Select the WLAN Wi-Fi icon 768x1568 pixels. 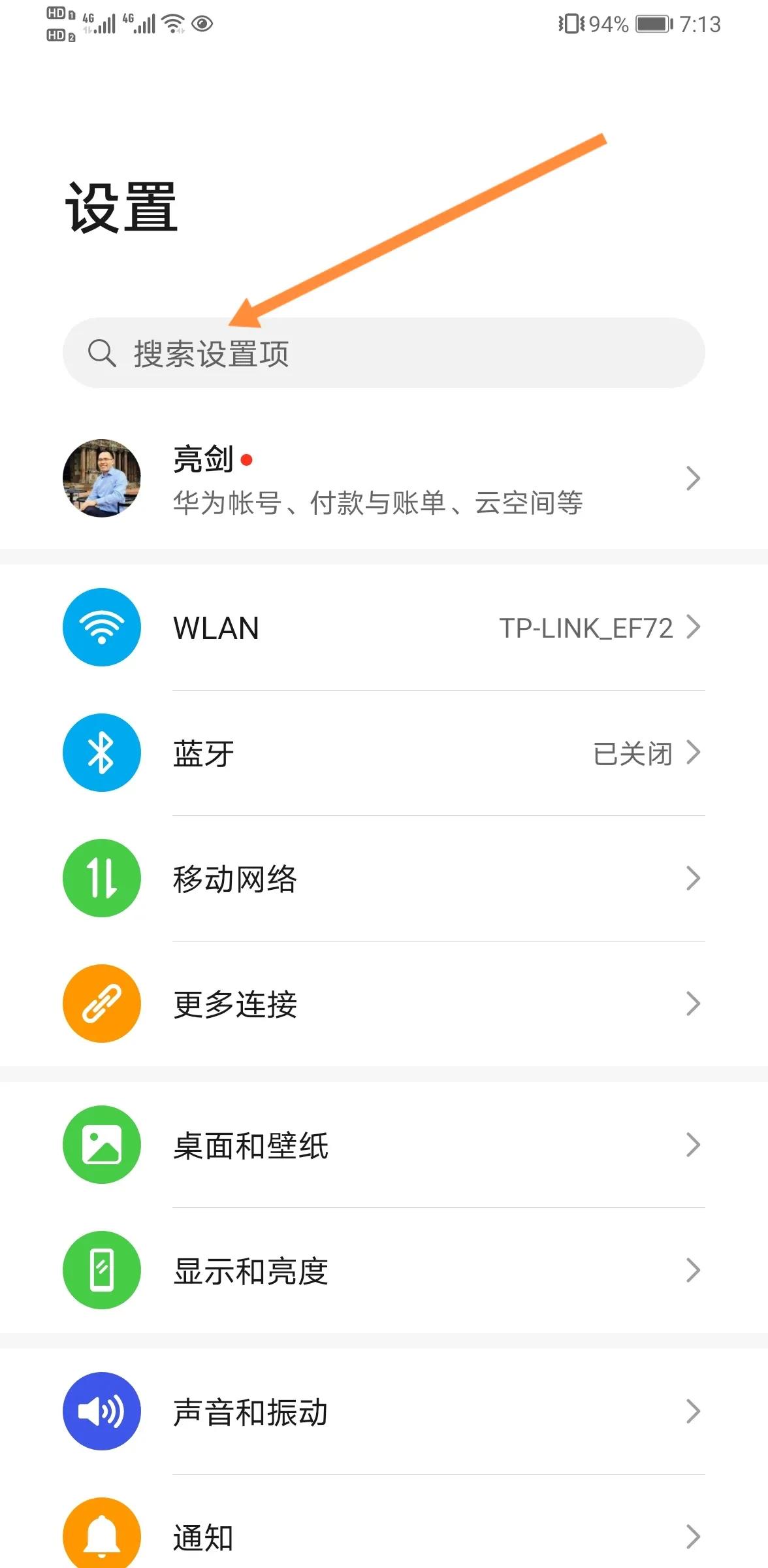click(101, 627)
